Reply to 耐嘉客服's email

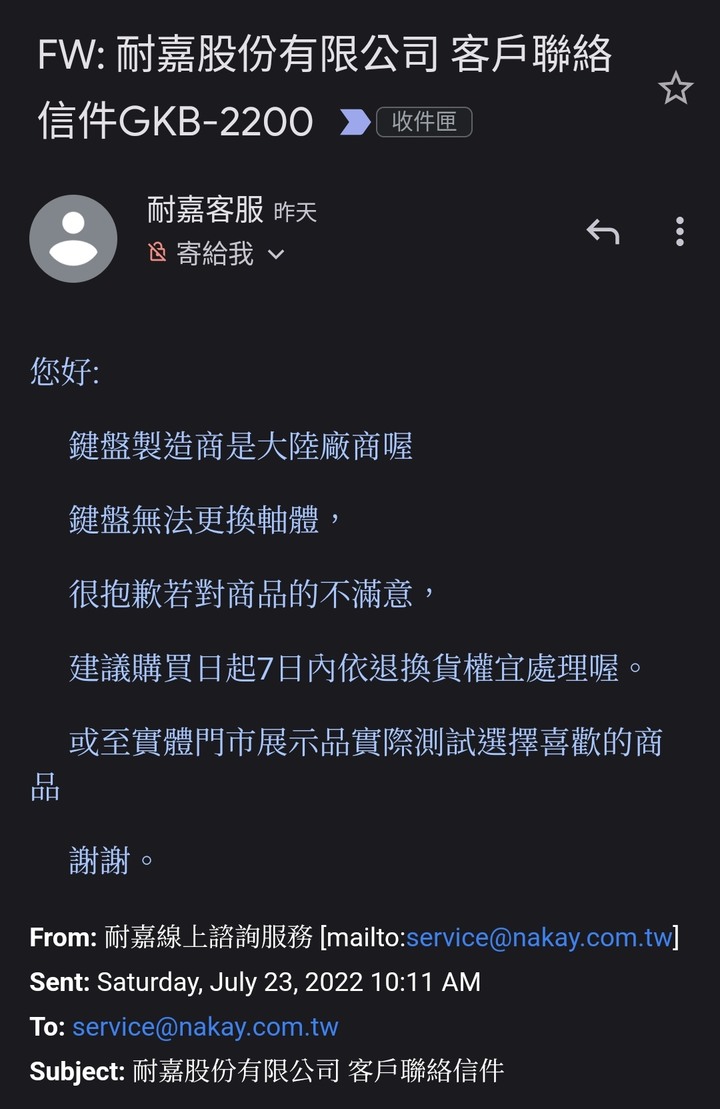pos(602,232)
